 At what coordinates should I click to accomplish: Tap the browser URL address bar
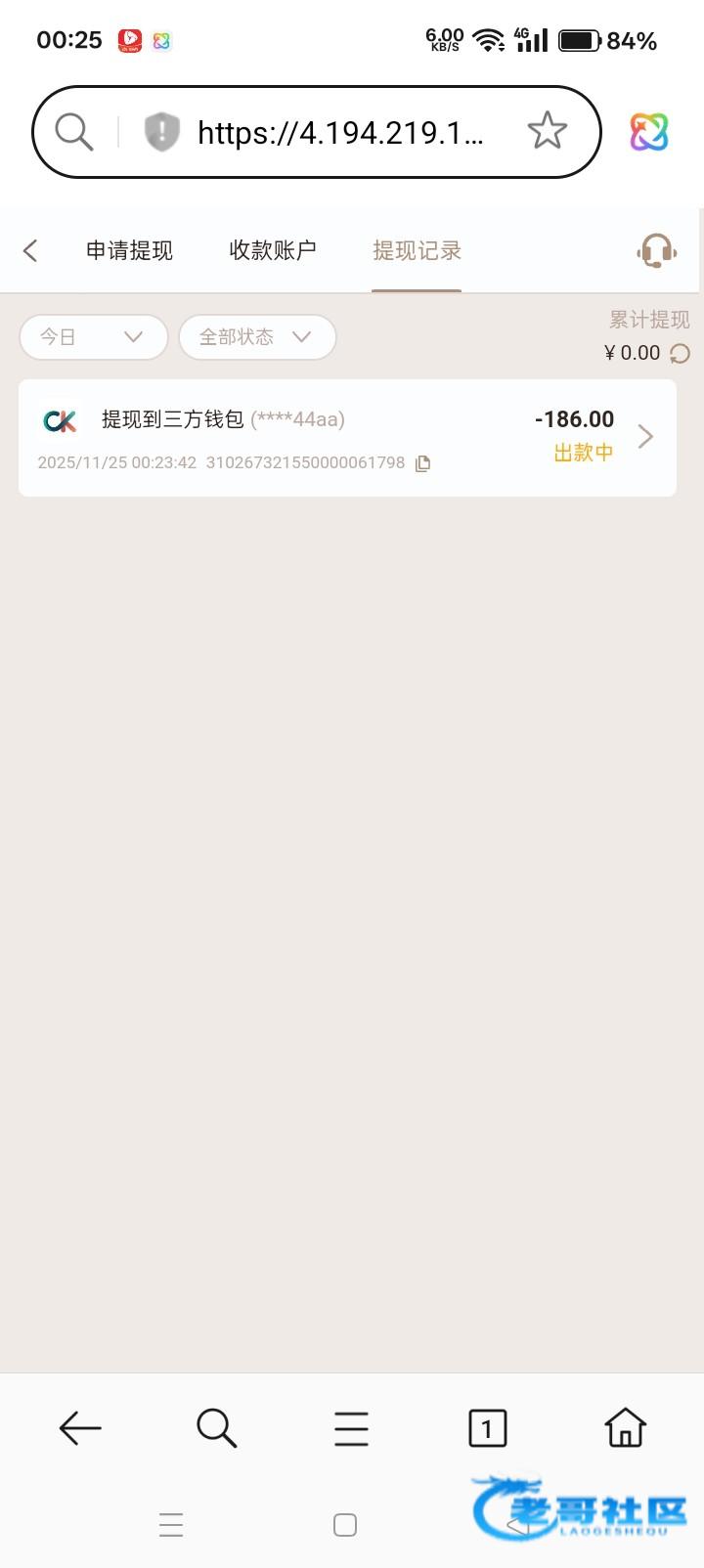tap(339, 132)
